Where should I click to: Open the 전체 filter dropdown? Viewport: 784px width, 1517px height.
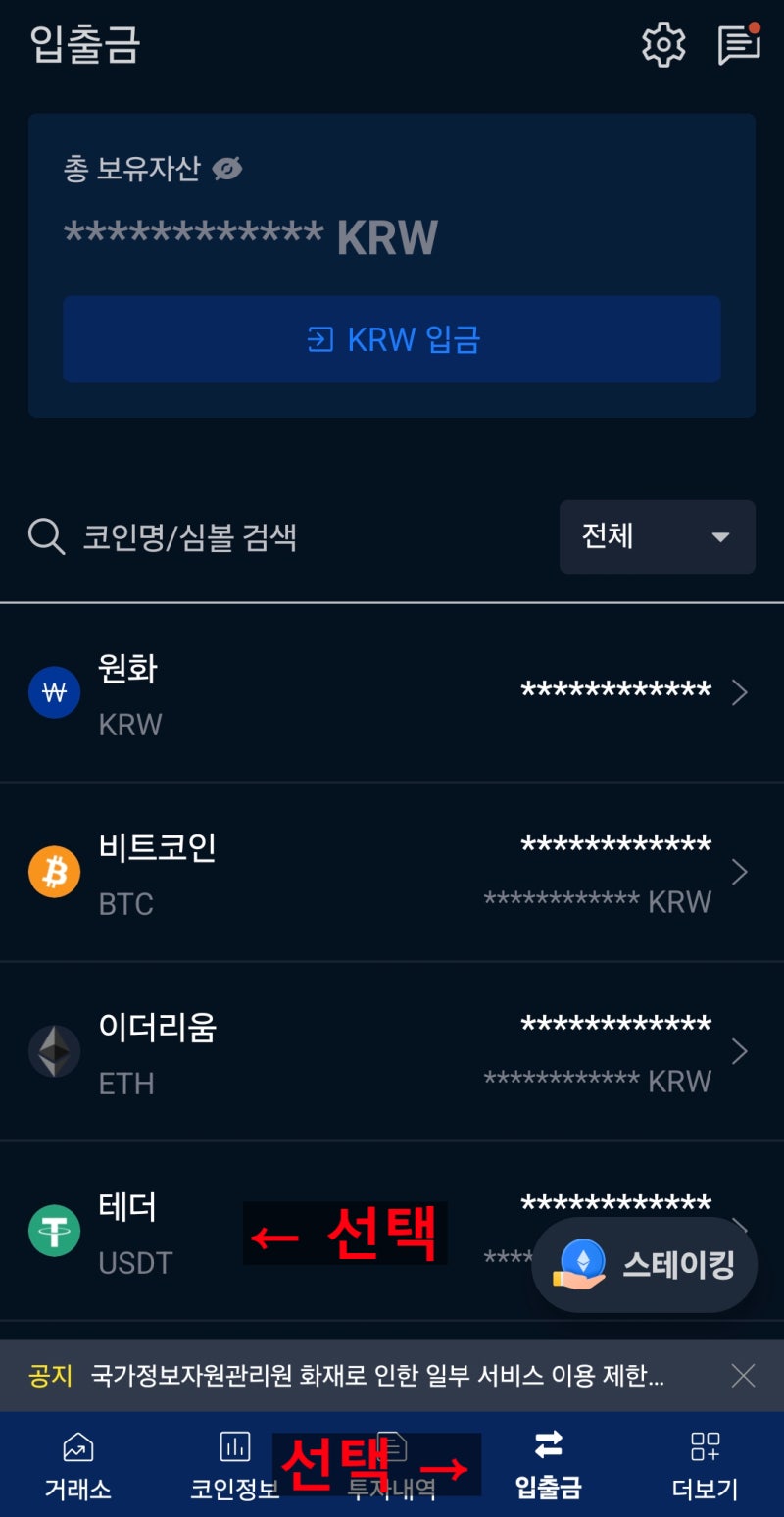point(656,536)
